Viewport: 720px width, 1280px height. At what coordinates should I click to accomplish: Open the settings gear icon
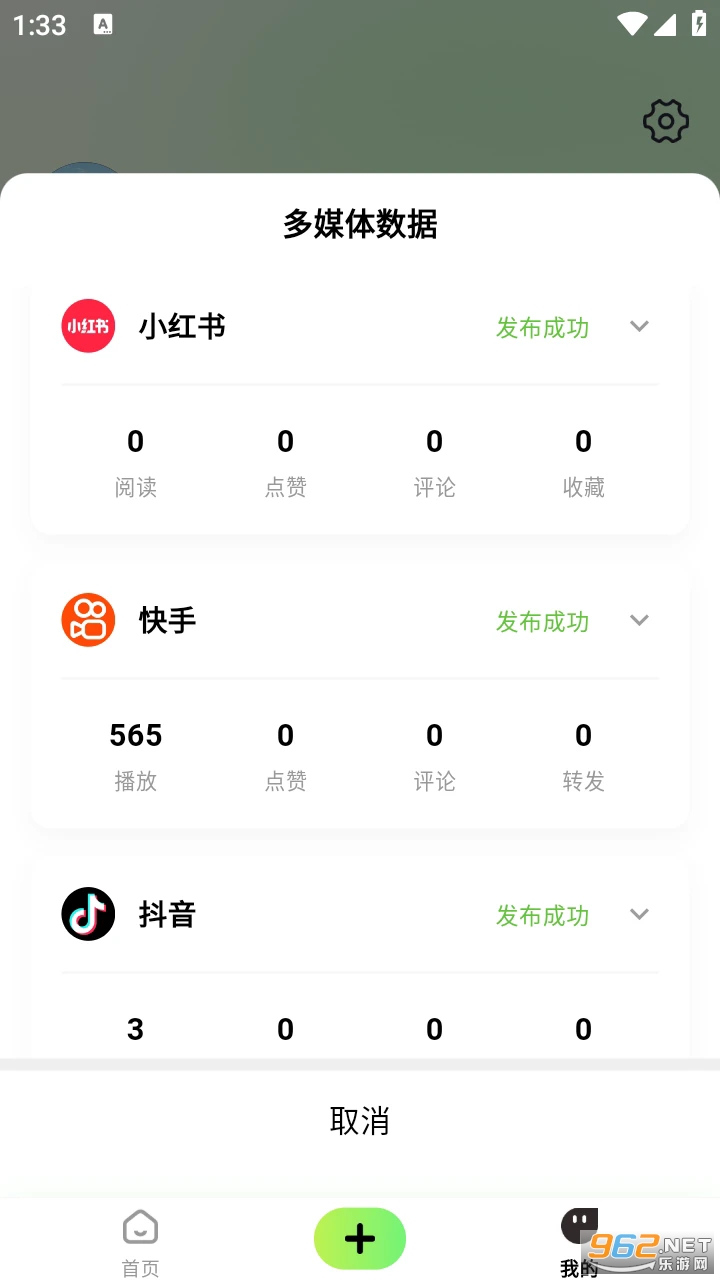[665, 121]
